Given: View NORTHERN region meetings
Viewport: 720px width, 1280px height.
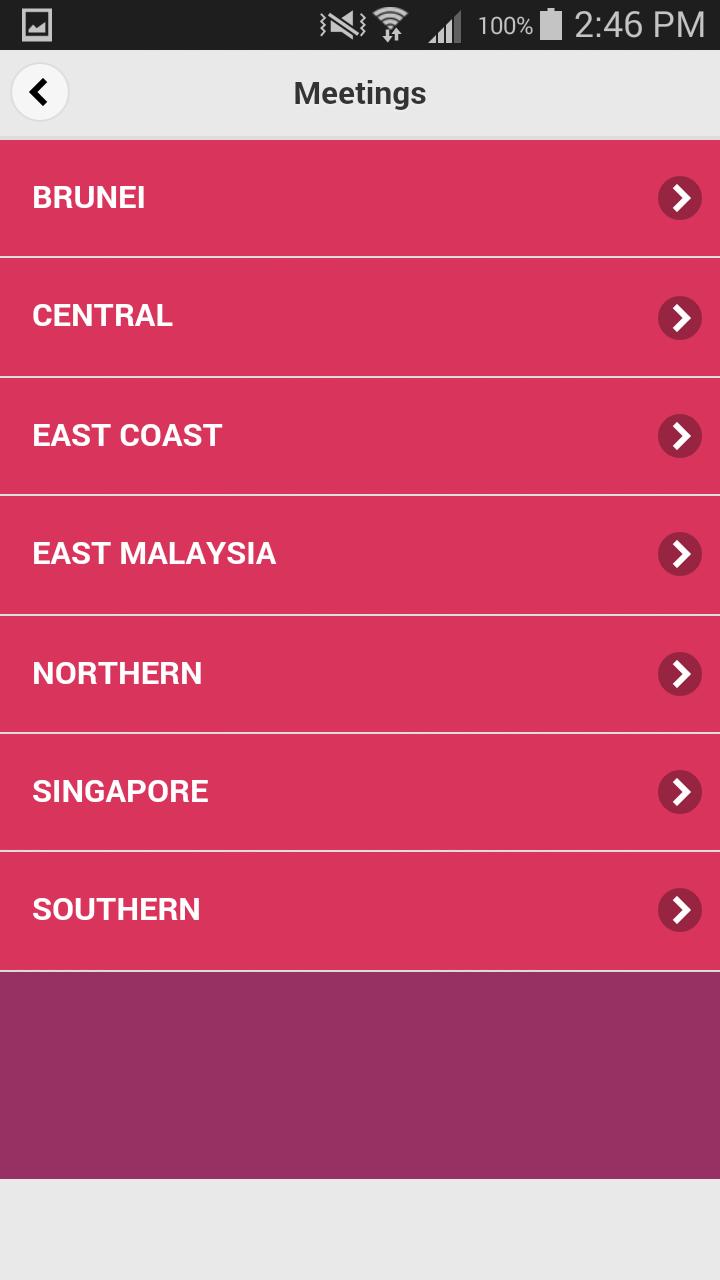Looking at the screenshot, I should pos(360,673).
